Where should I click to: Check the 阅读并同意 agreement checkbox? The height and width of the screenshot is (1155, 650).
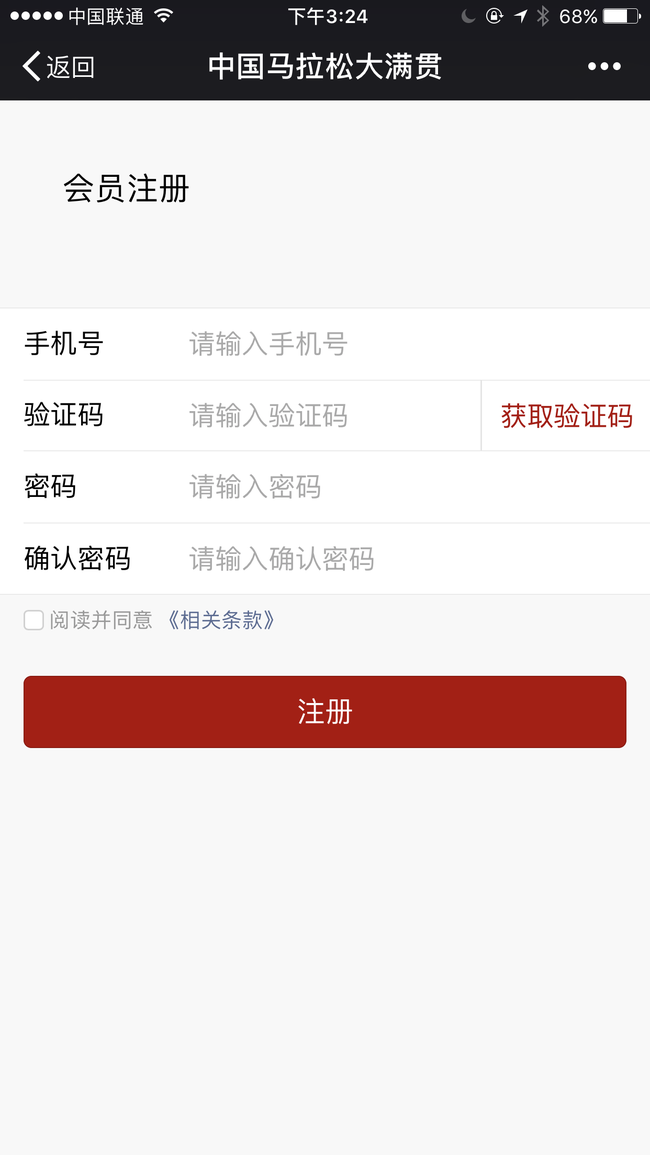pos(34,620)
